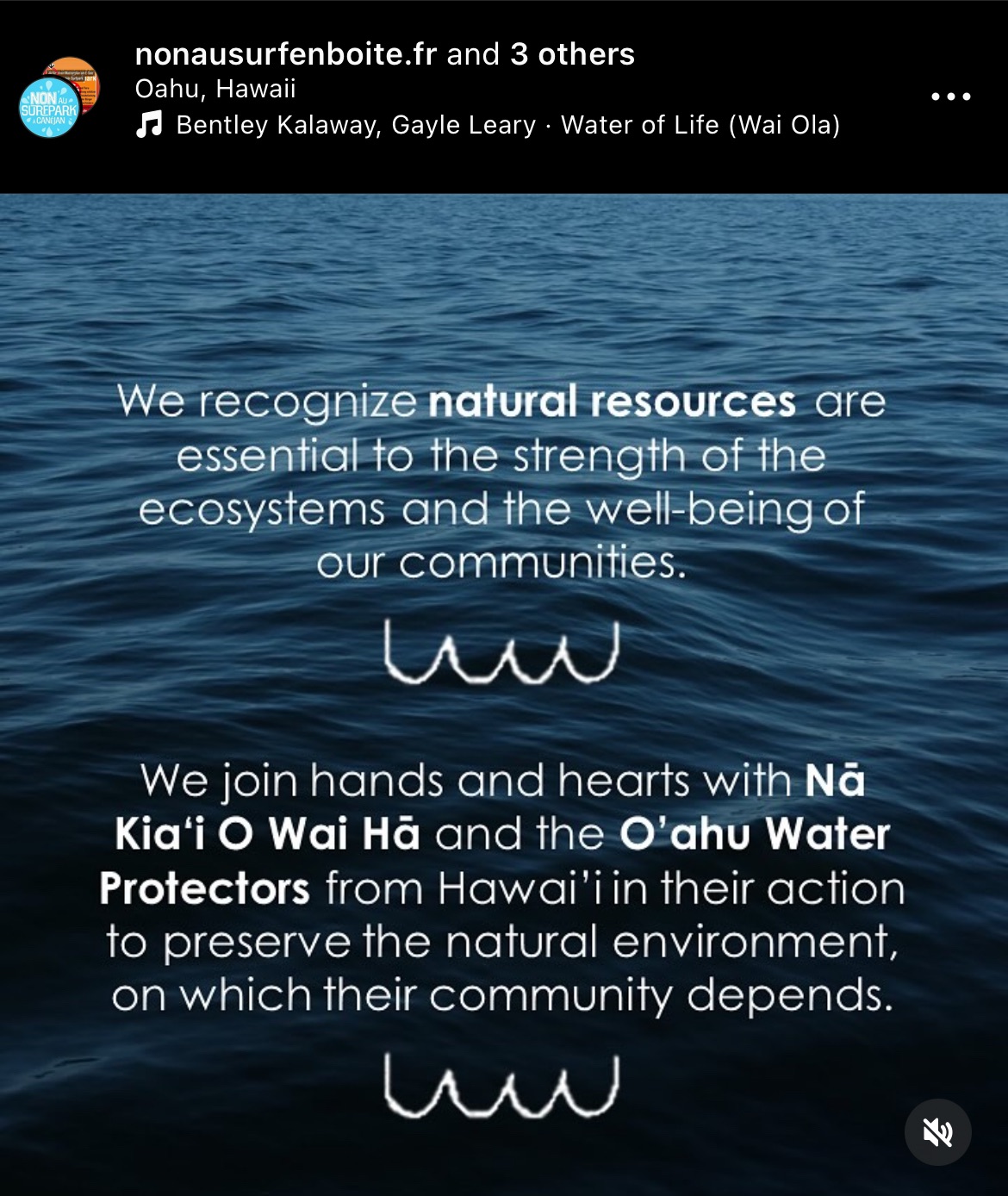Viewport: 1008px width, 1196px height.
Task: Open nonausurfenboite.fr profile picture
Action: click(x=59, y=97)
